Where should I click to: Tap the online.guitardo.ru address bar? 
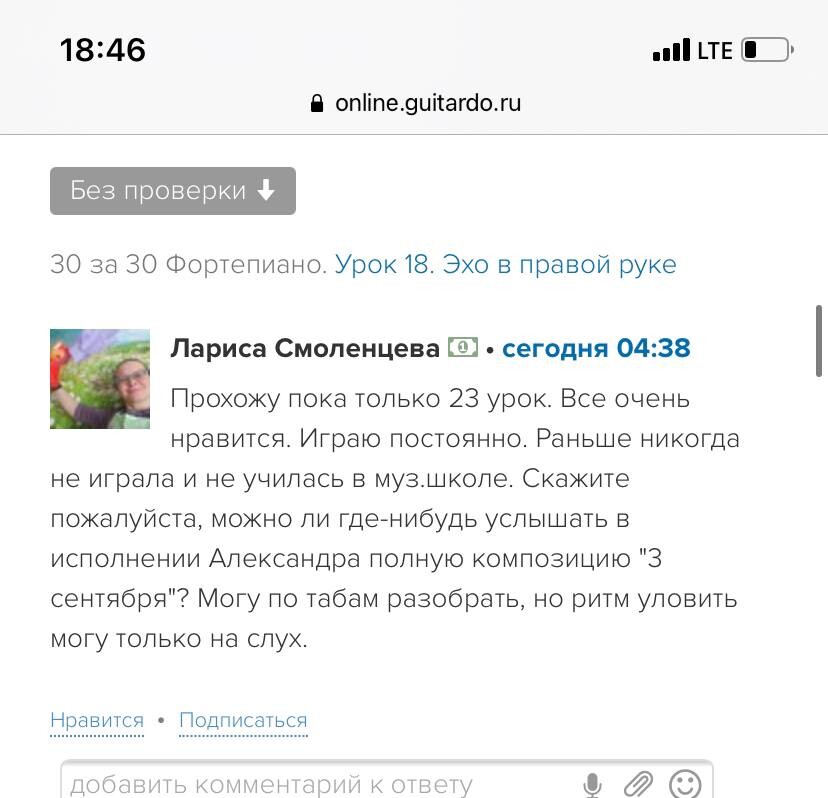coord(415,103)
